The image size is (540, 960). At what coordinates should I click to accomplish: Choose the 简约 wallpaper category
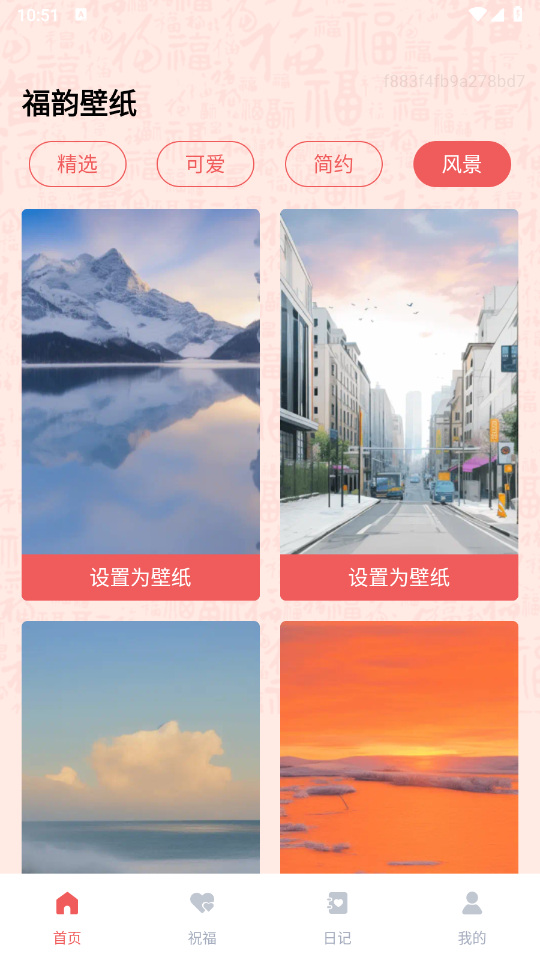(x=334, y=164)
